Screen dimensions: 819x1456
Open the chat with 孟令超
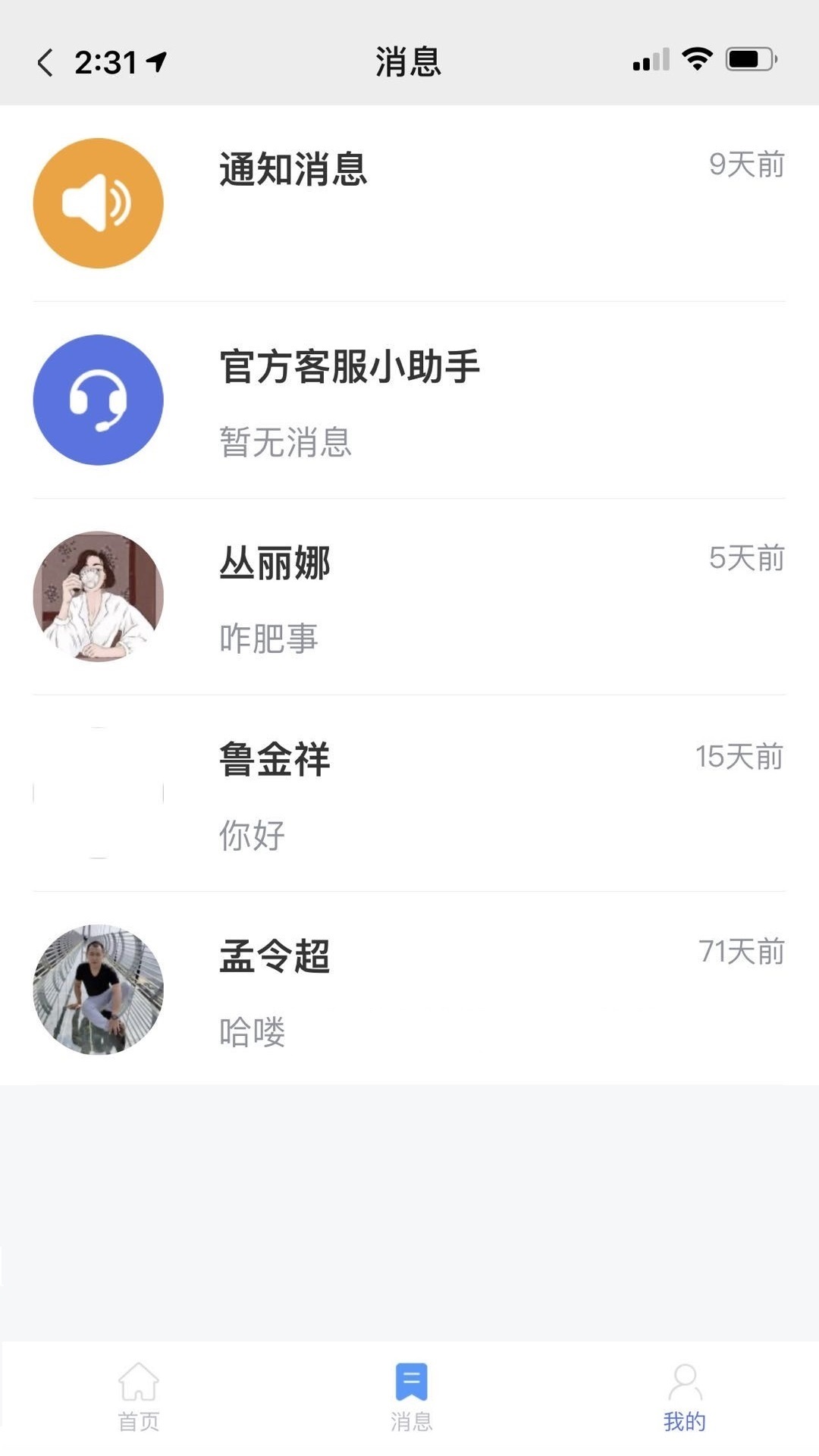(409, 989)
